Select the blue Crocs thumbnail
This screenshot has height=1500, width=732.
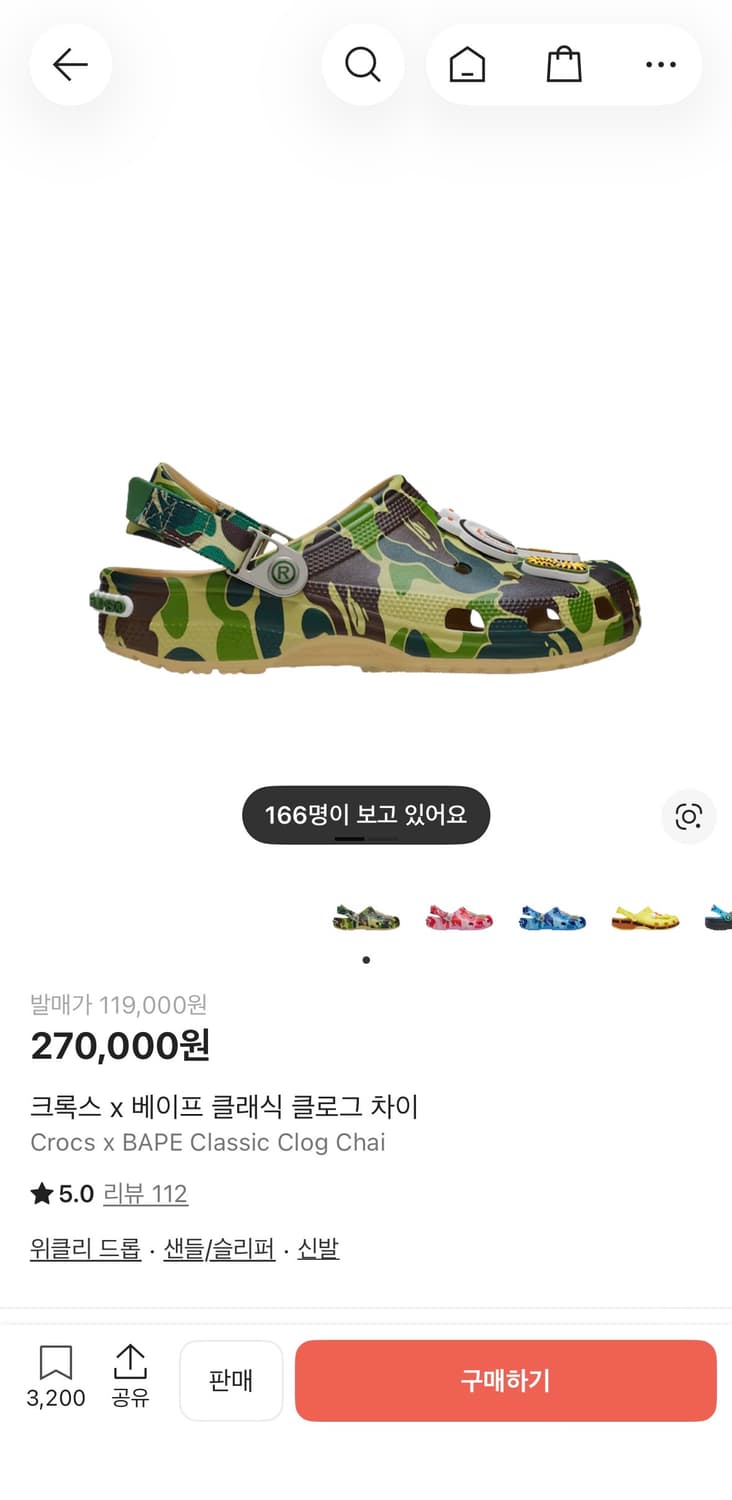pyautogui.click(x=551, y=918)
